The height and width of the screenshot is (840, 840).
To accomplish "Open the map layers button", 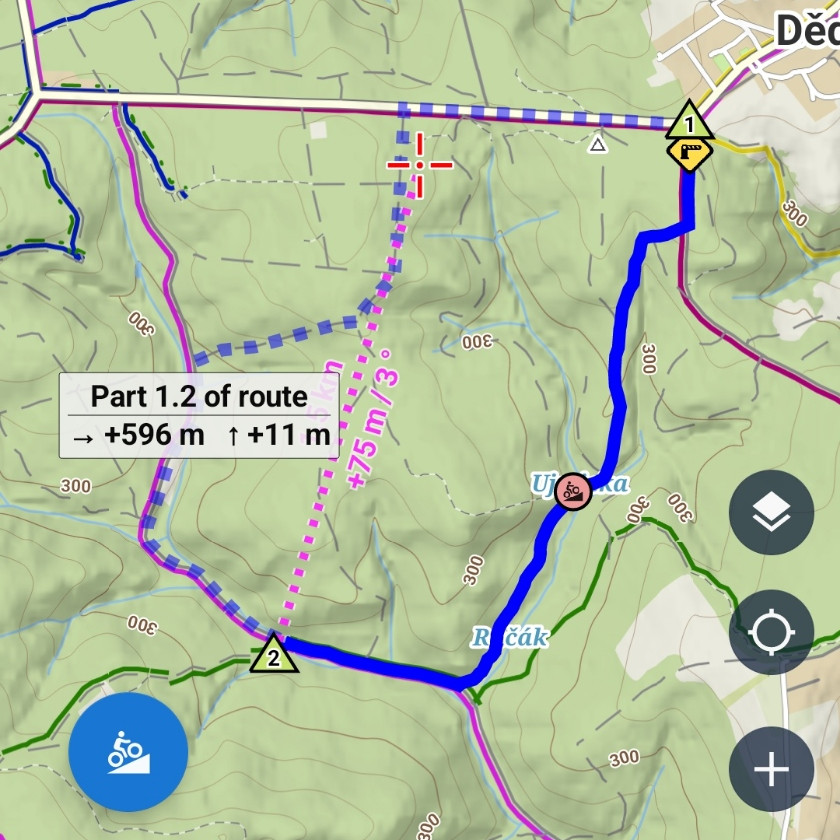I will [771, 512].
